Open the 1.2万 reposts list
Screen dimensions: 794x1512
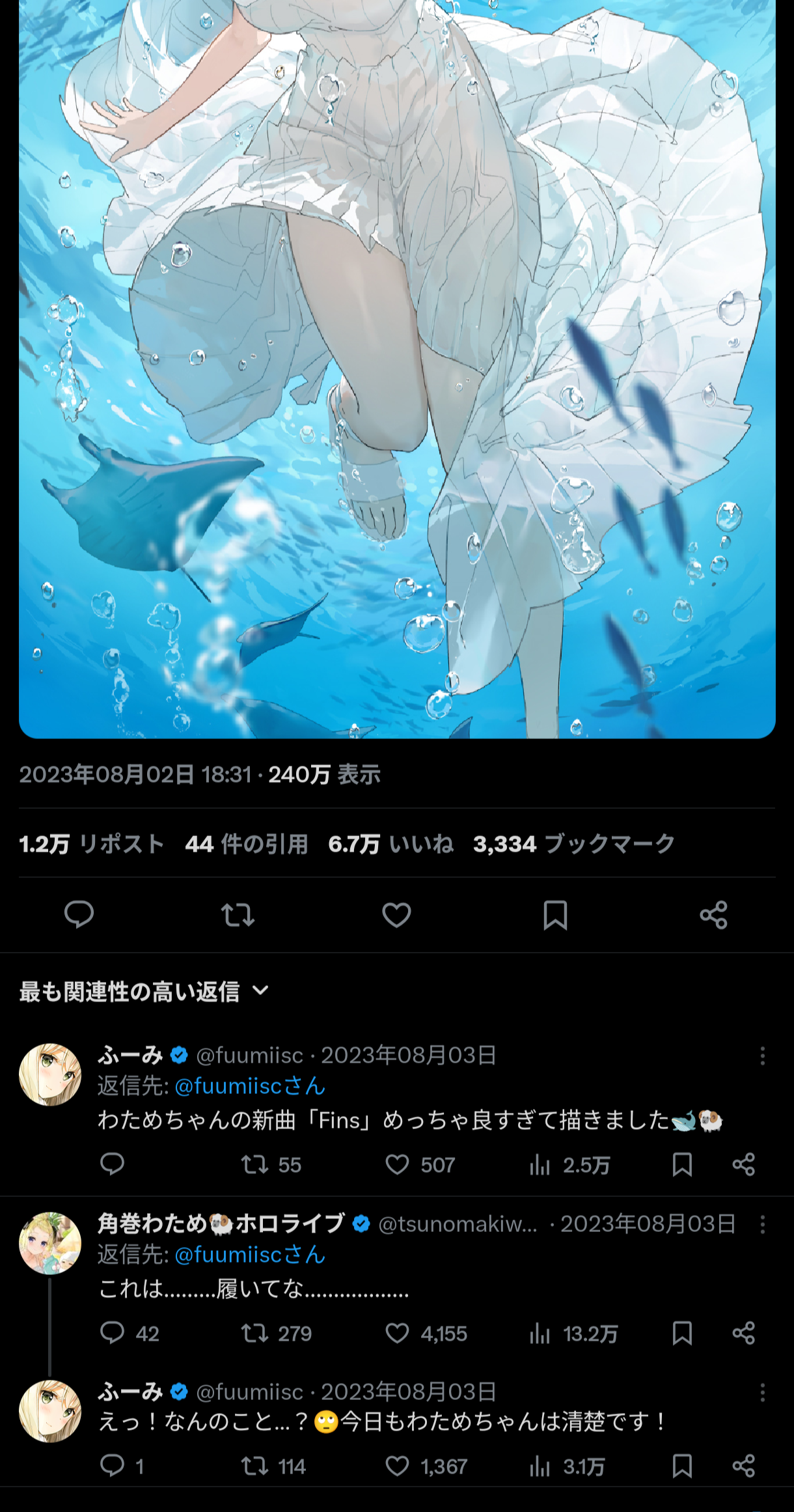pyautogui.click(x=92, y=844)
